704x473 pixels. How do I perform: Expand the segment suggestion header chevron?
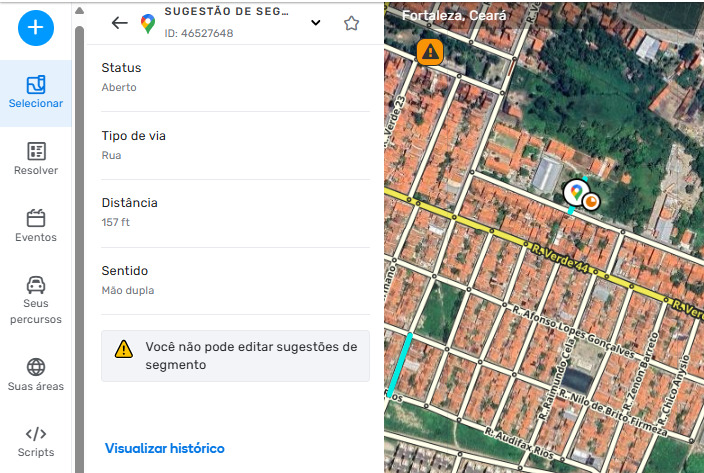[x=316, y=23]
